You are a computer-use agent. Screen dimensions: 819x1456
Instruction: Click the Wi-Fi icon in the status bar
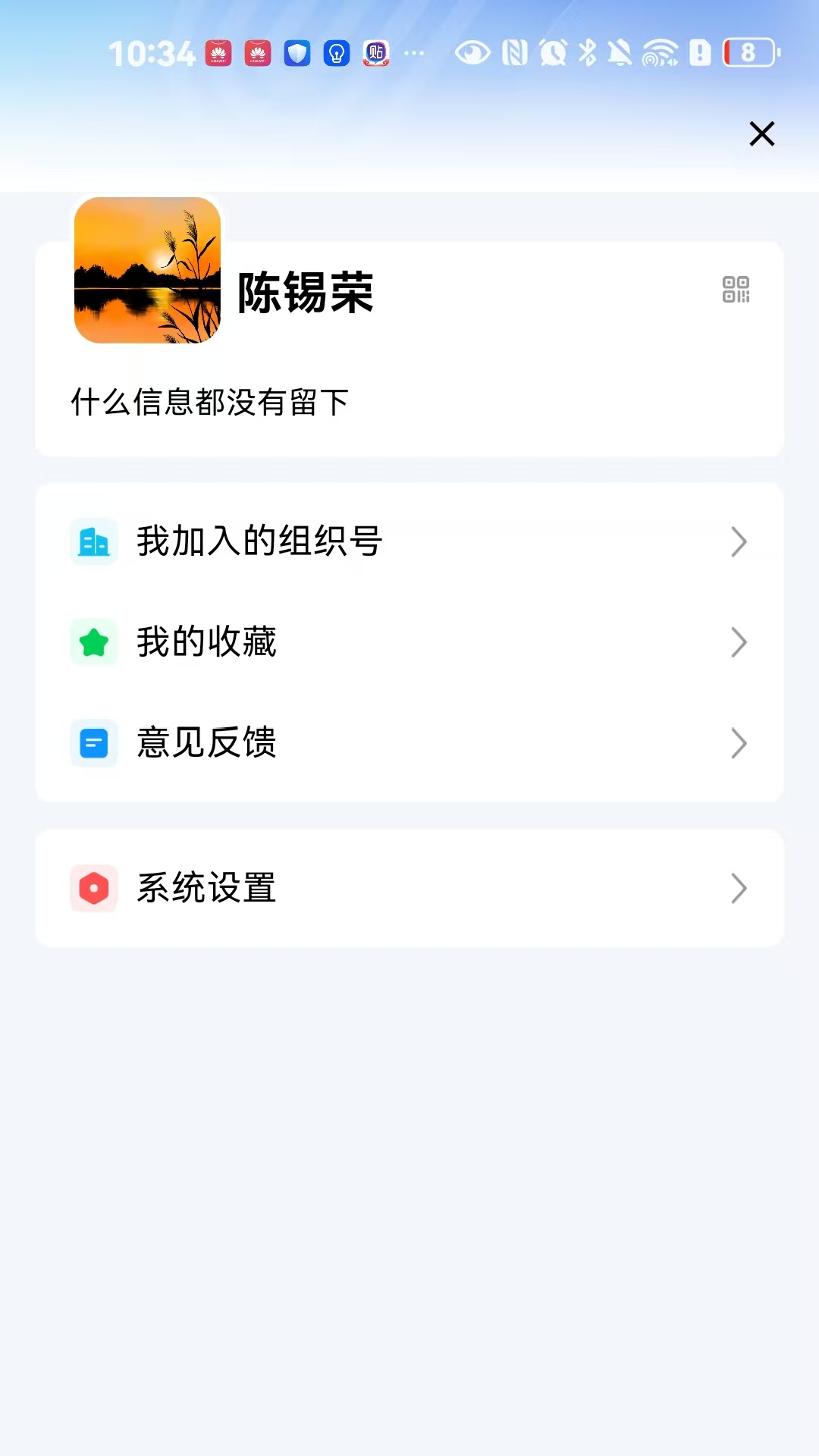tap(662, 52)
